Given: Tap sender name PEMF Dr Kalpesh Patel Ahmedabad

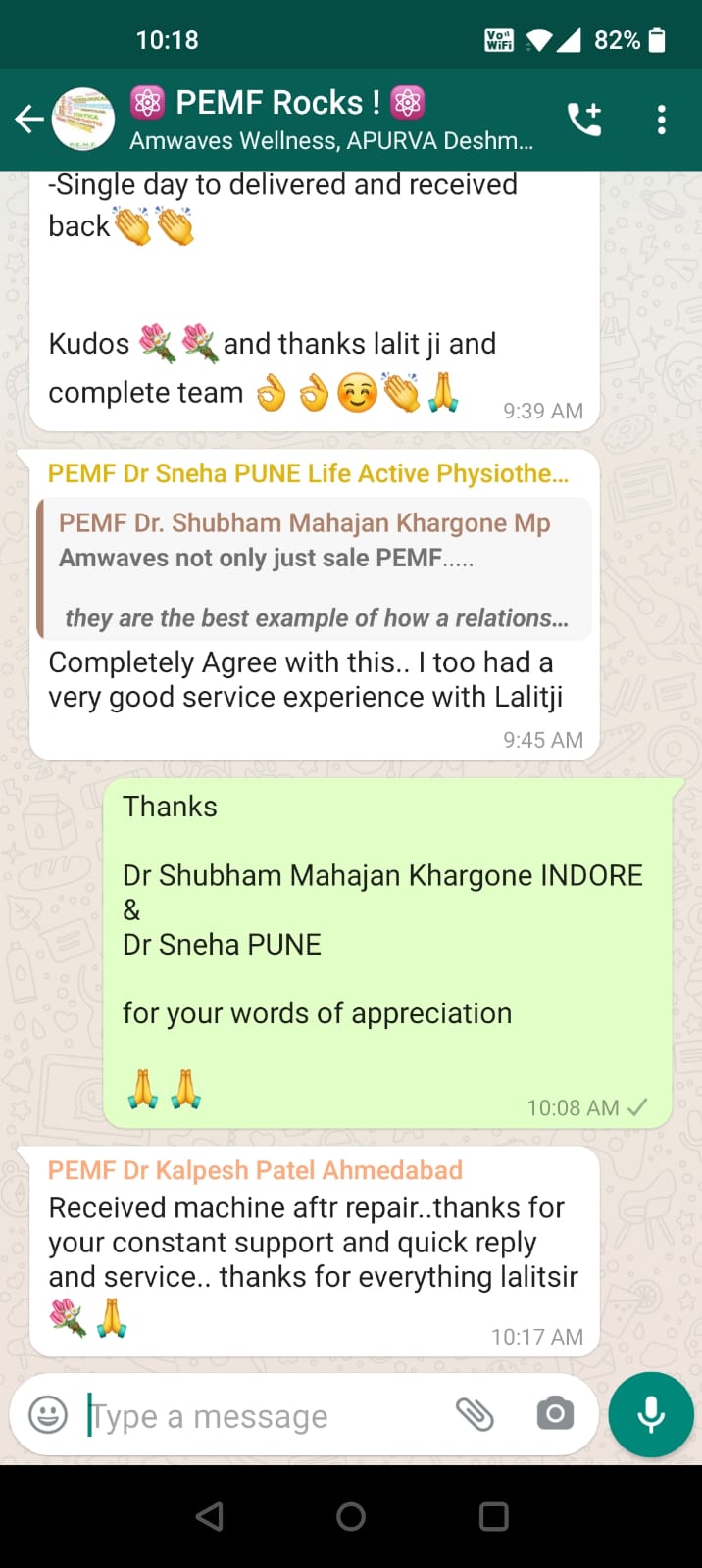Looking at the screenshot, I should click(255, 1170).
